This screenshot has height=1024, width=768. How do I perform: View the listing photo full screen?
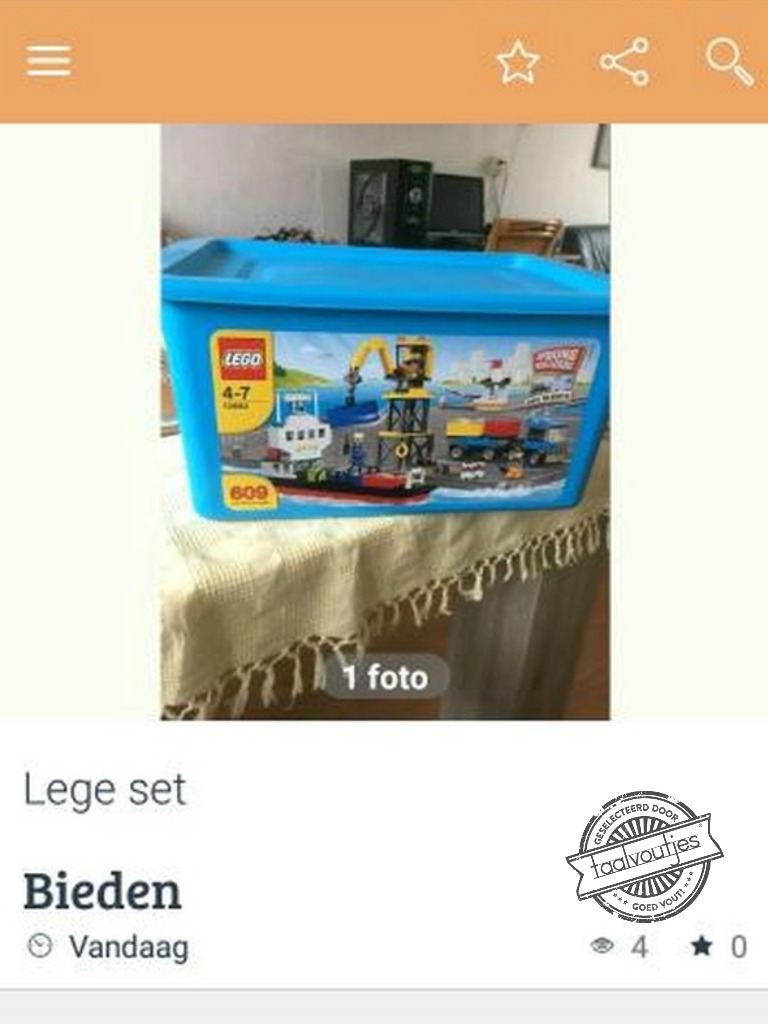point(385,420)
